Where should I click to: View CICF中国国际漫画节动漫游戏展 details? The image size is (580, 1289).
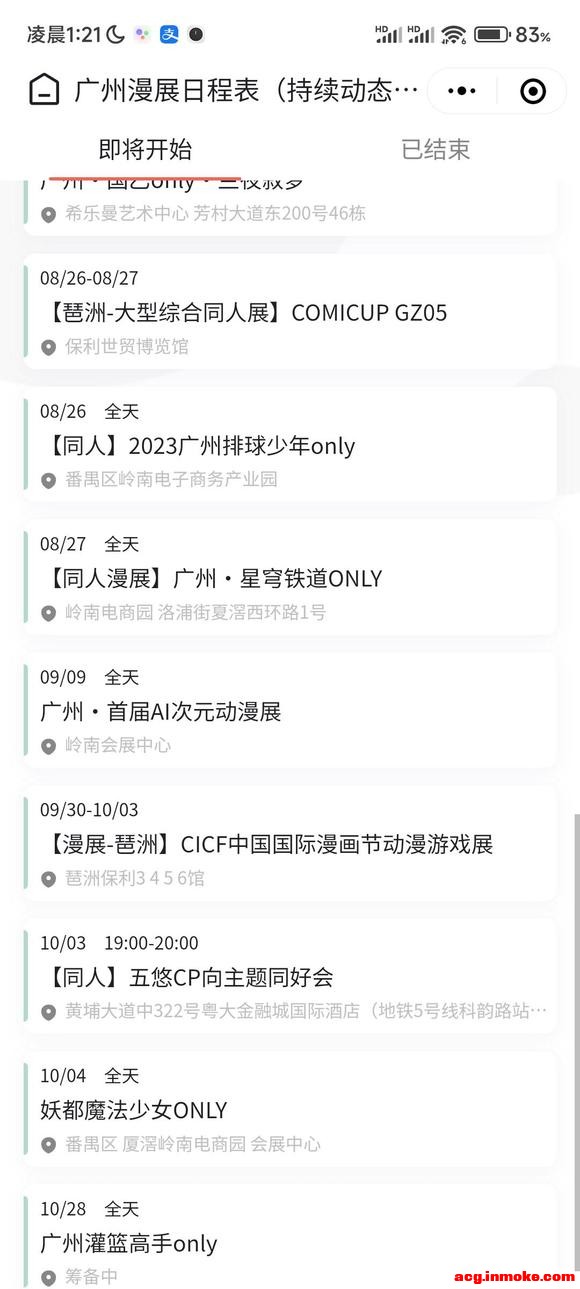click(x=290, y=843)
